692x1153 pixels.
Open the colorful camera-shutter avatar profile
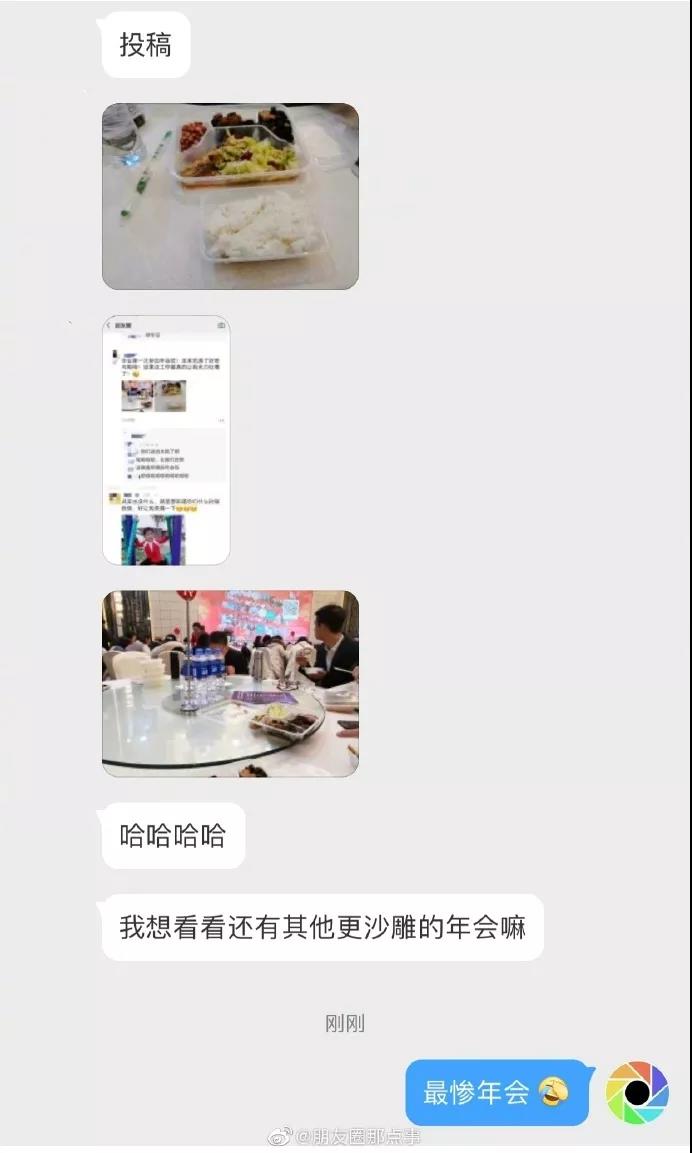[x=637, y=1092]
